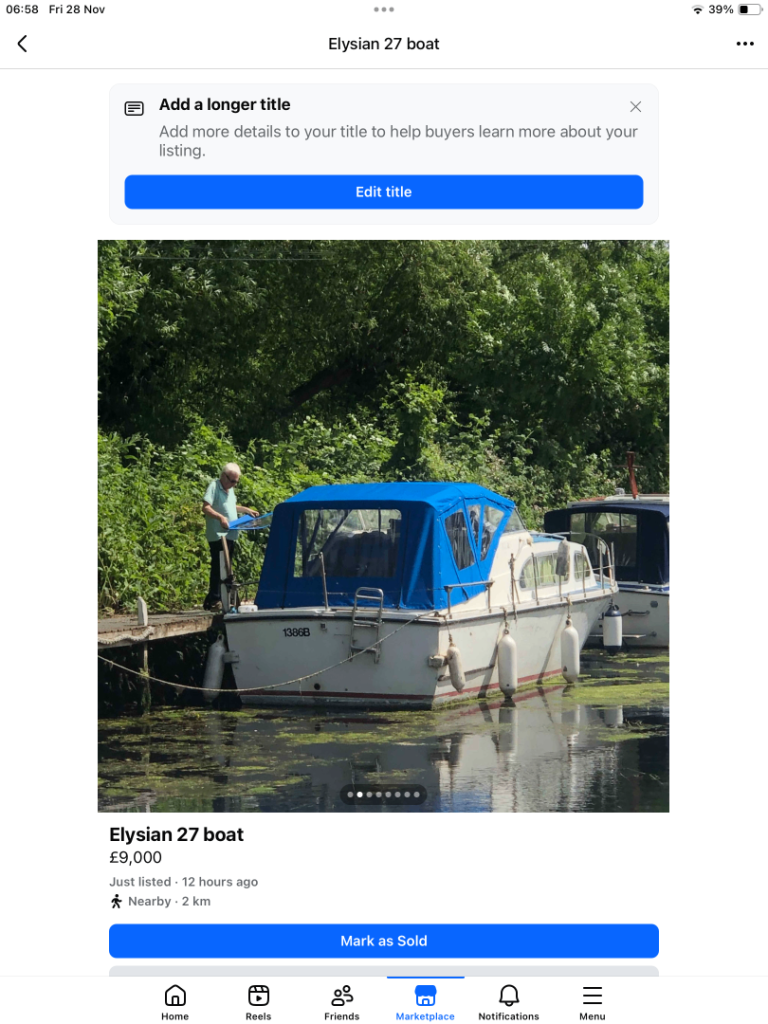
Task: Select the Marketplace tab
Action: 425,1001
